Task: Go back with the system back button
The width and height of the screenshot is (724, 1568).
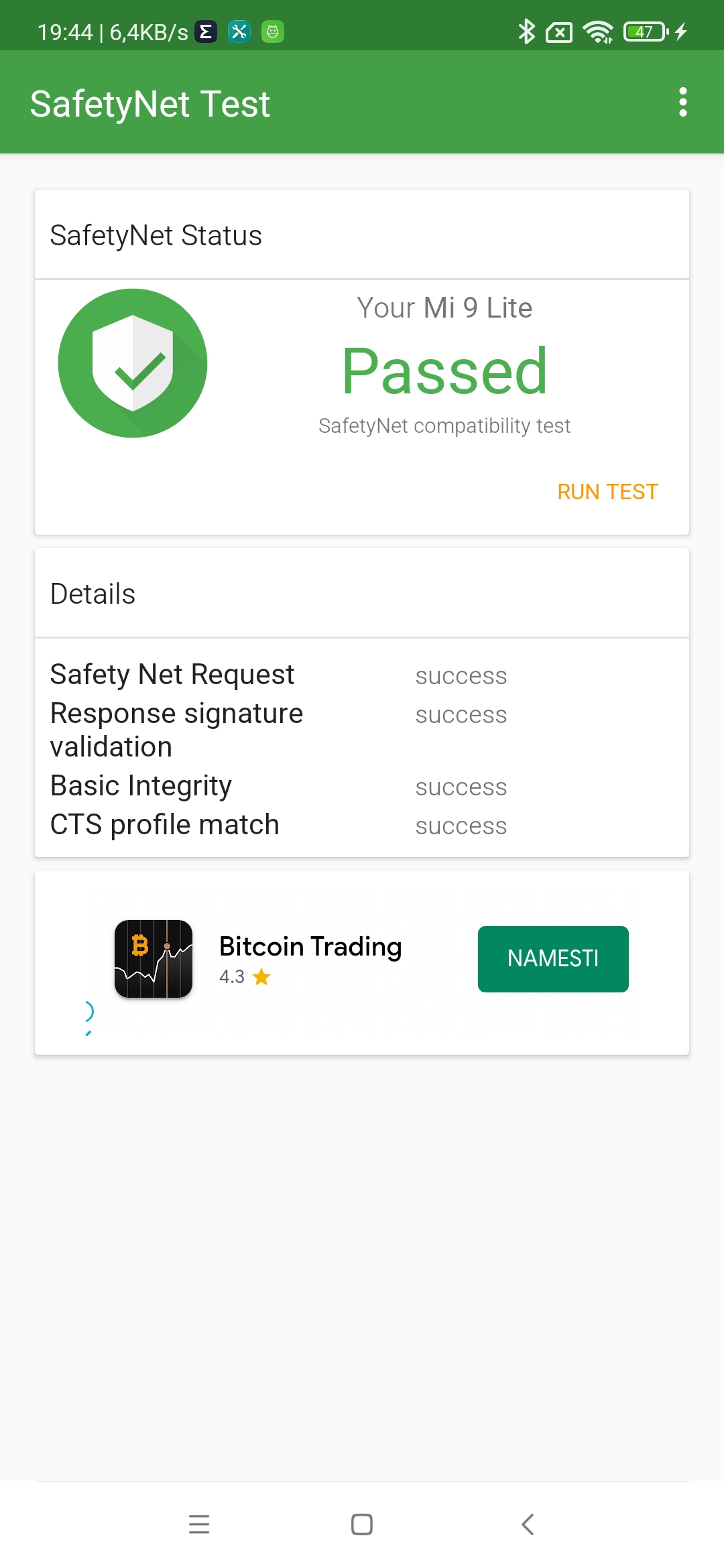Action: 528,1524
